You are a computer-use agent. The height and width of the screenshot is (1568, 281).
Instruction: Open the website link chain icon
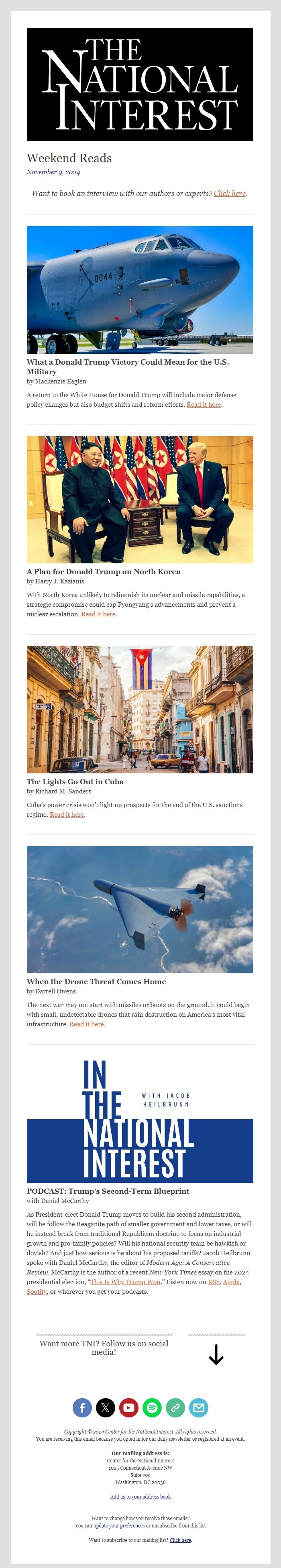[175, 1407]
